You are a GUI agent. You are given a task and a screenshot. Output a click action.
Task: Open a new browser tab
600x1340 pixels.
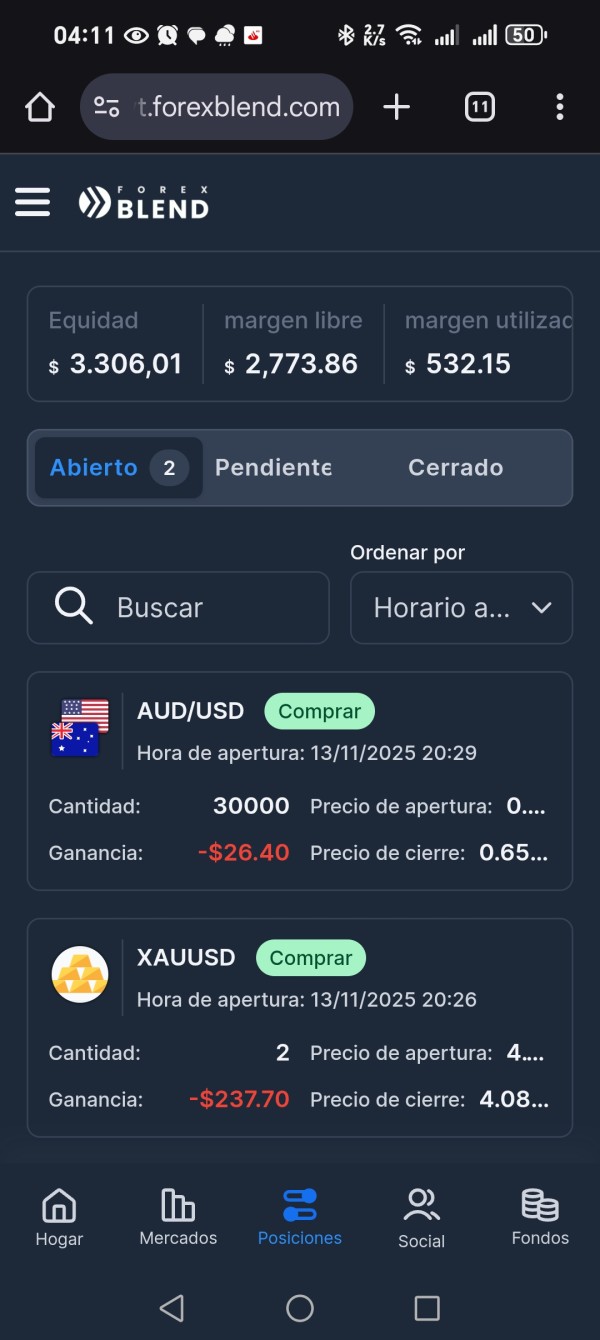pos(397,107)
